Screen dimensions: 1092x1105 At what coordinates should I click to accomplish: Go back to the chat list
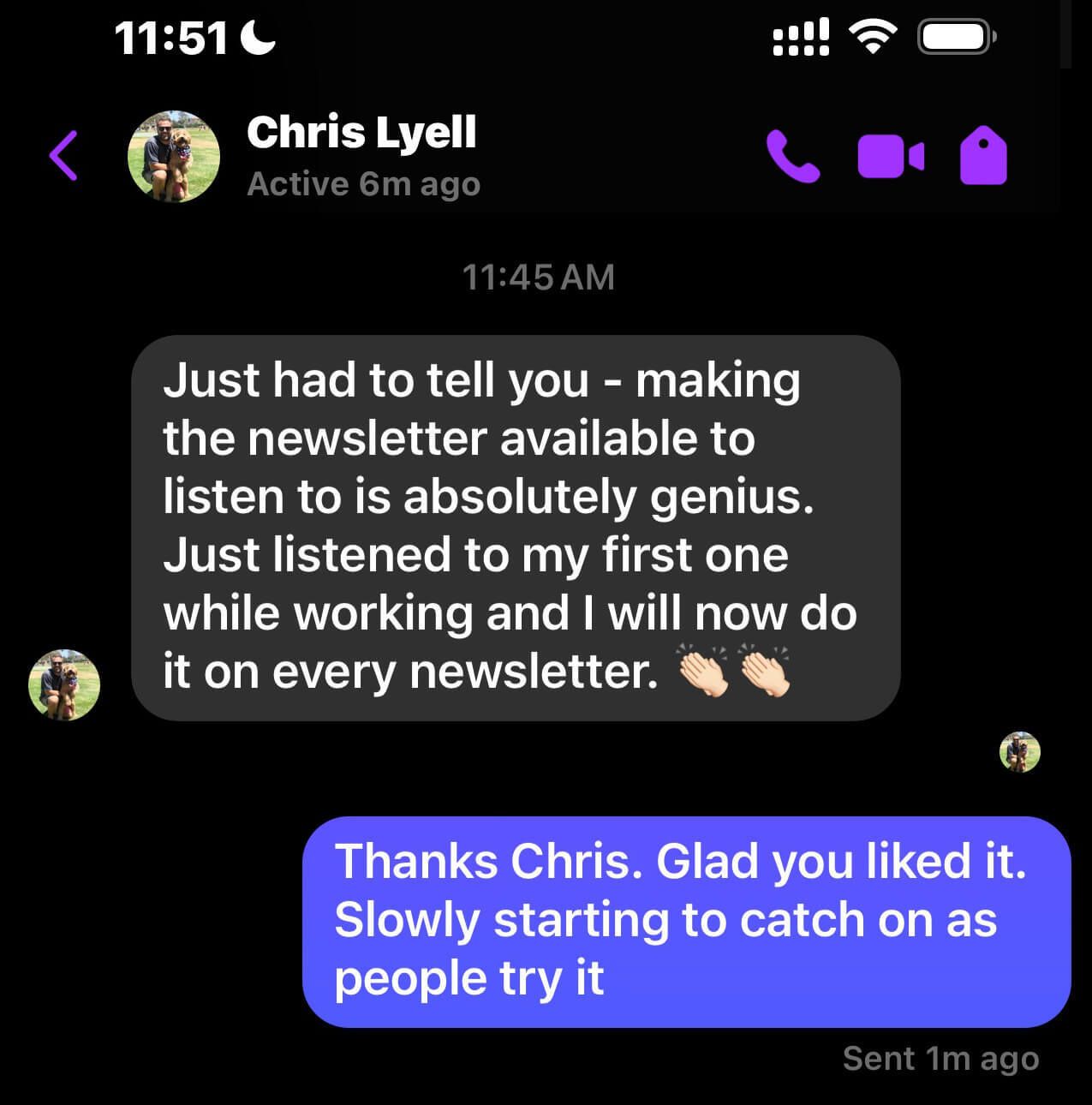[64, 156]
